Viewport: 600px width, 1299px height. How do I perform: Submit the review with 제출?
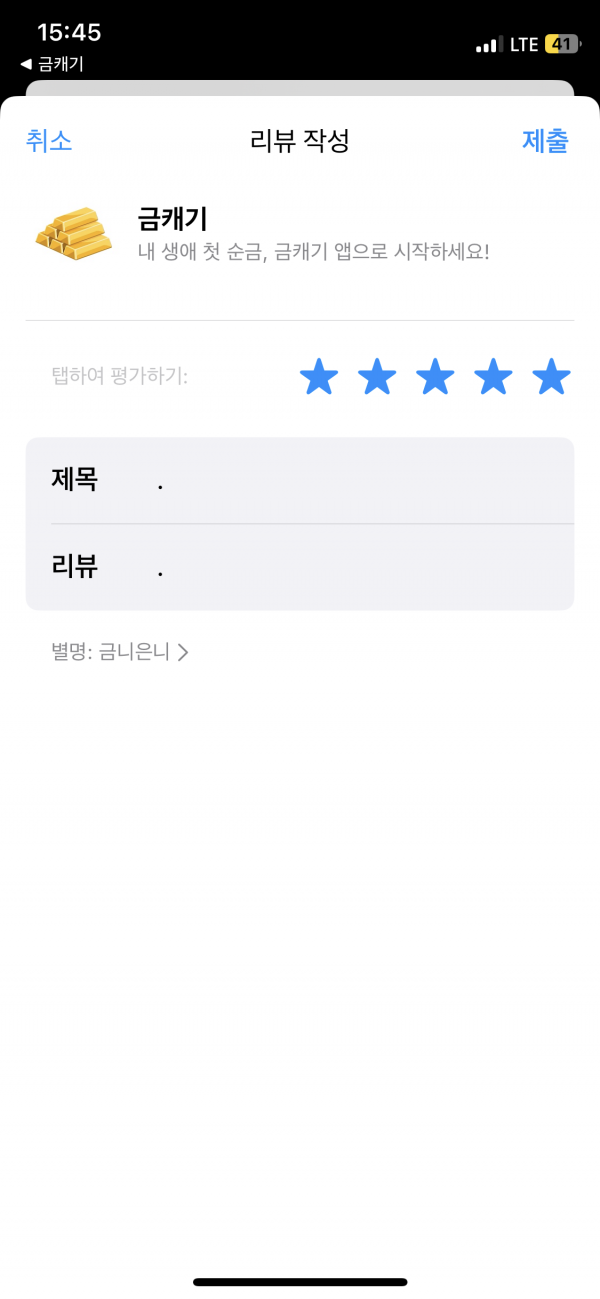pos(545,141)
